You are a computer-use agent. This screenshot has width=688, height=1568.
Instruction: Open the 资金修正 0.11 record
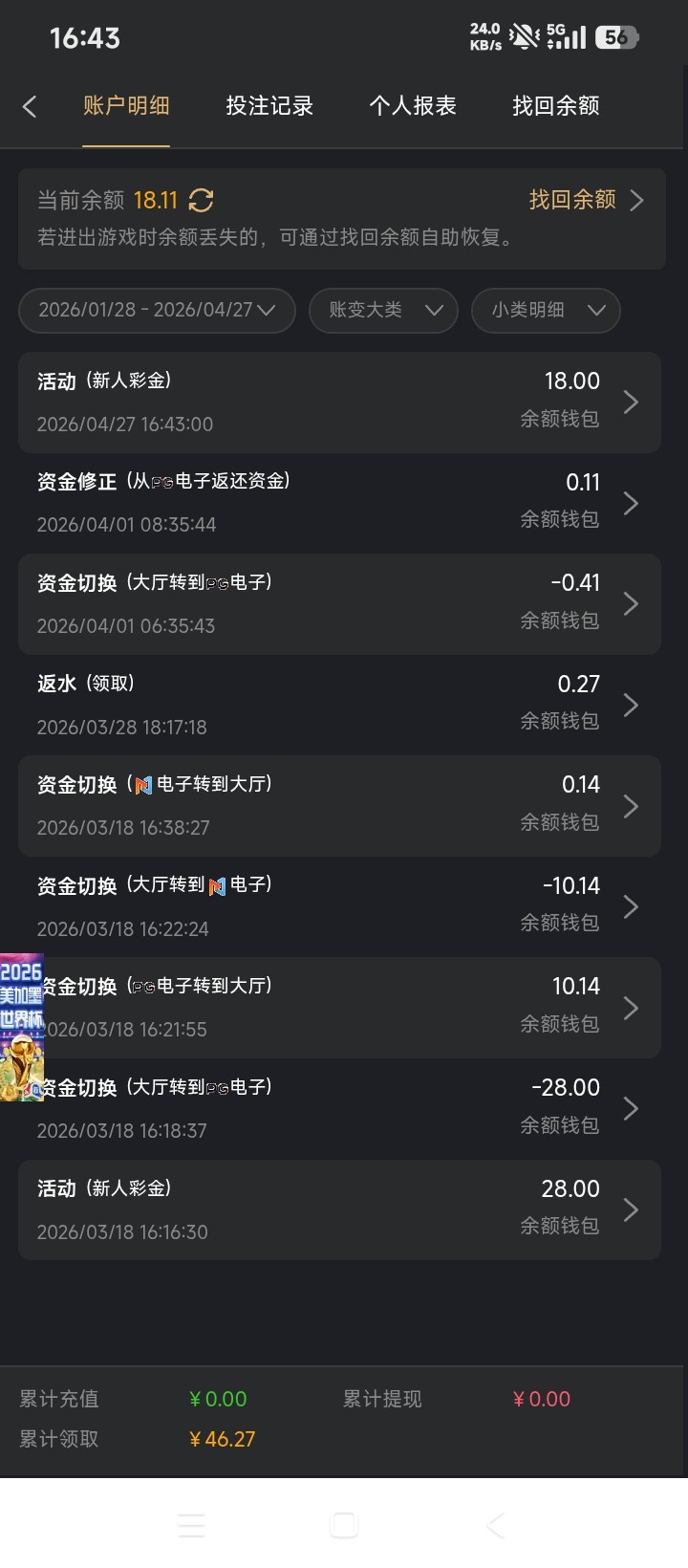click(x=339, y=503)
